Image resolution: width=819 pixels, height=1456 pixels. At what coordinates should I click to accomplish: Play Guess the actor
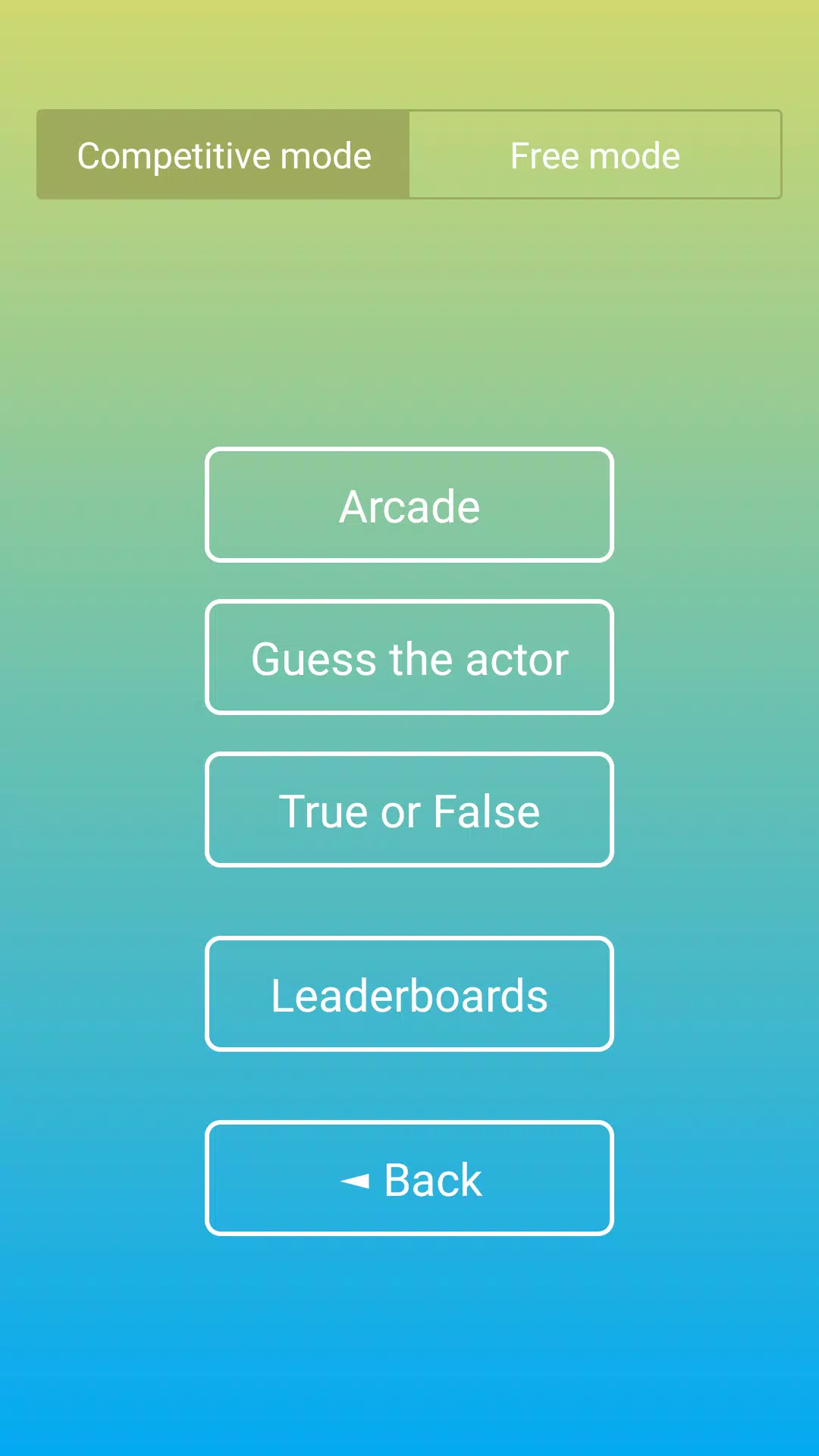tap(409, 657)
